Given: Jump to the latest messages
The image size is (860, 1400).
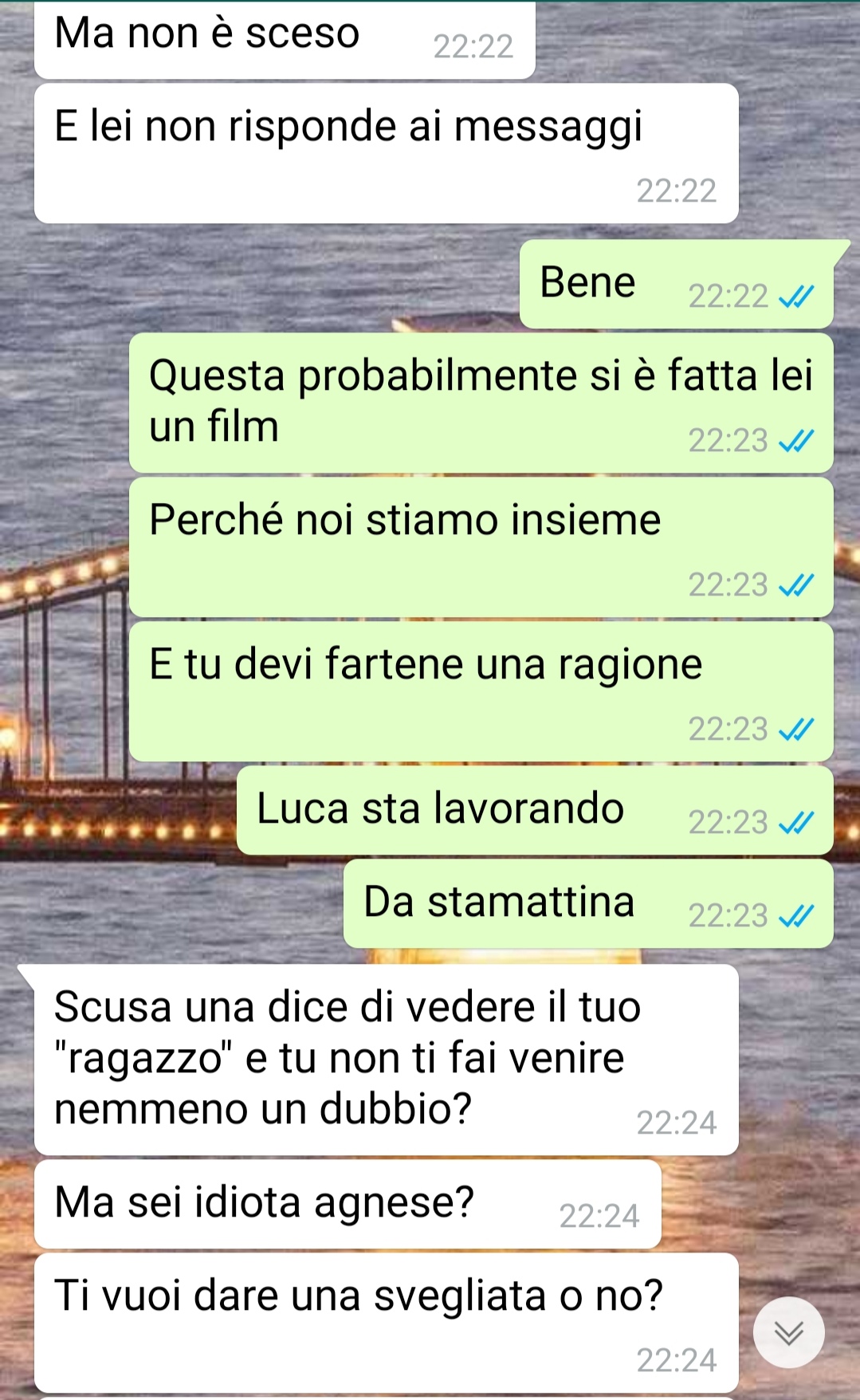Looking at the screenshot, I should click(x=788, y=1332).
